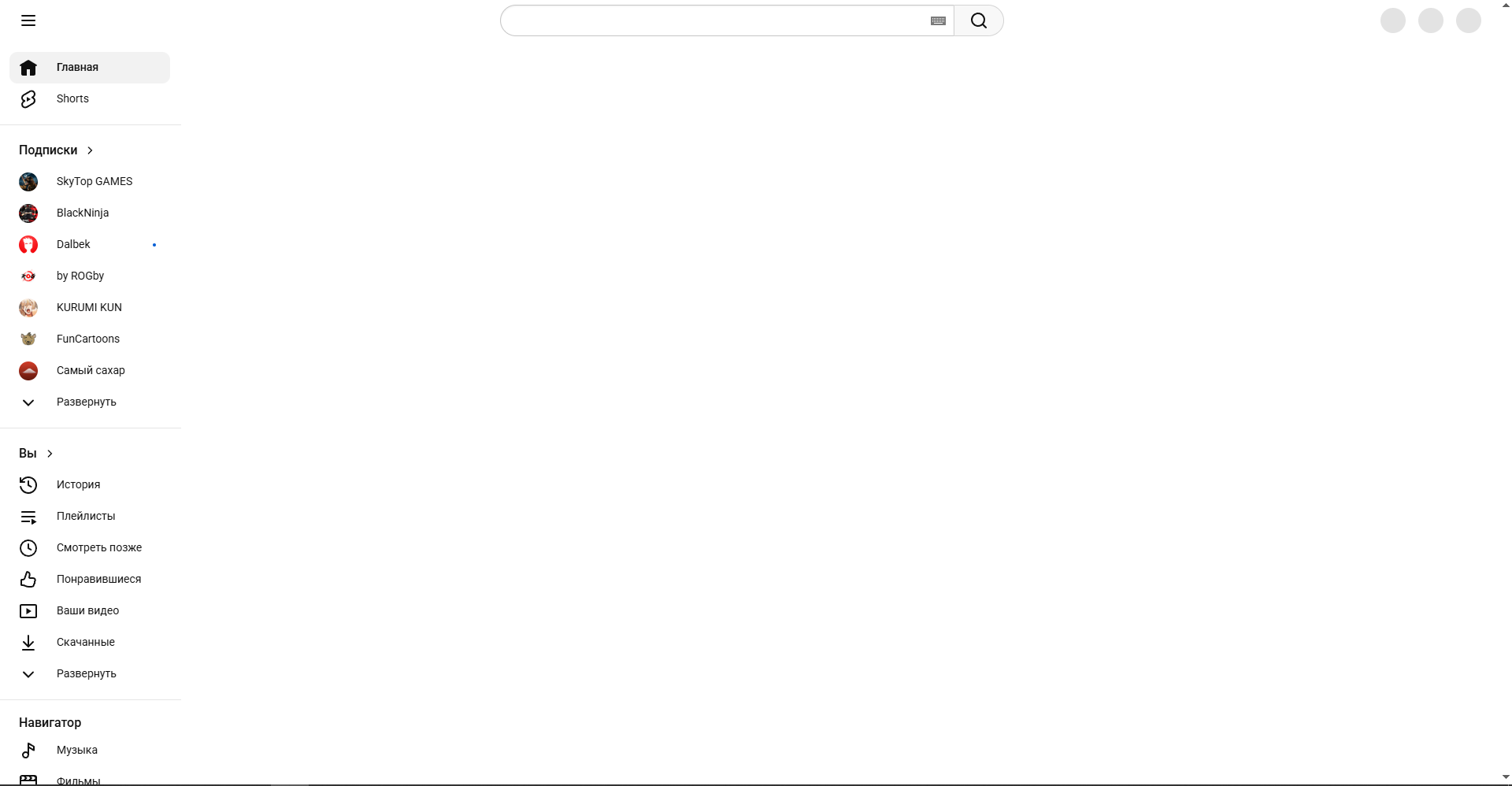Open Смотреть позже list

point(98,548)
